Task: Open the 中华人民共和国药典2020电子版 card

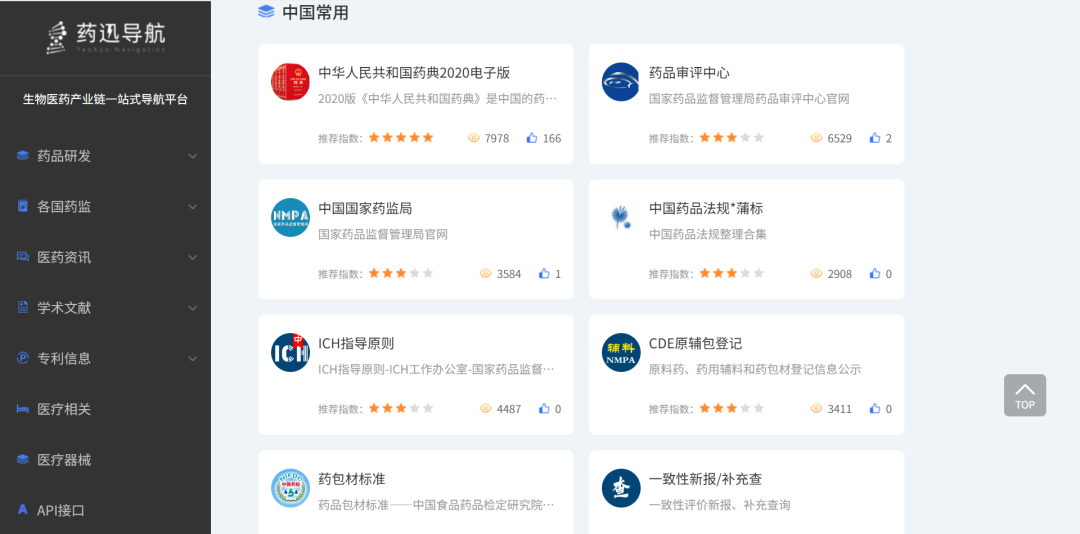Action: point(414,73)
